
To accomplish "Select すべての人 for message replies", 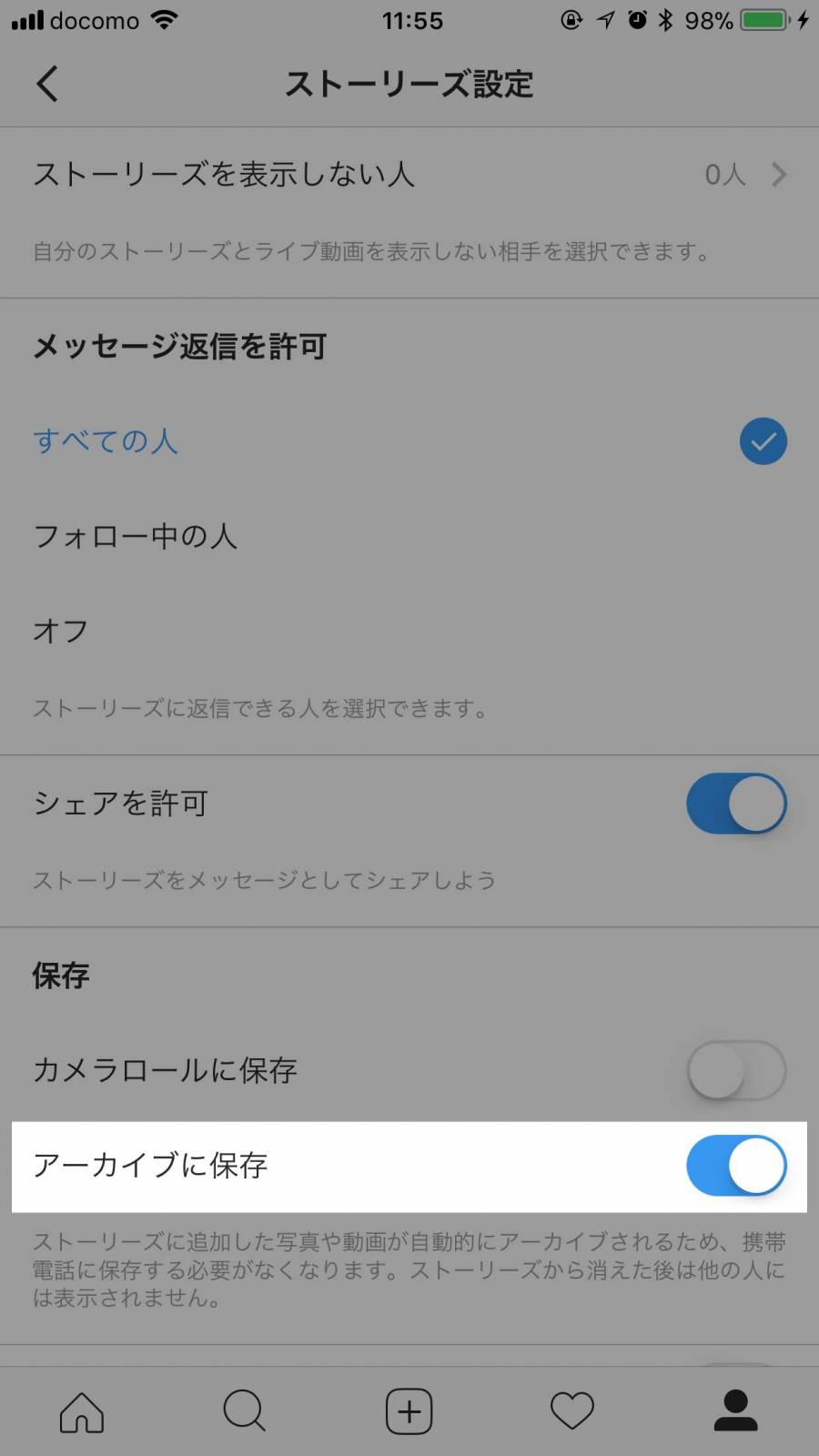I will 409,441.
